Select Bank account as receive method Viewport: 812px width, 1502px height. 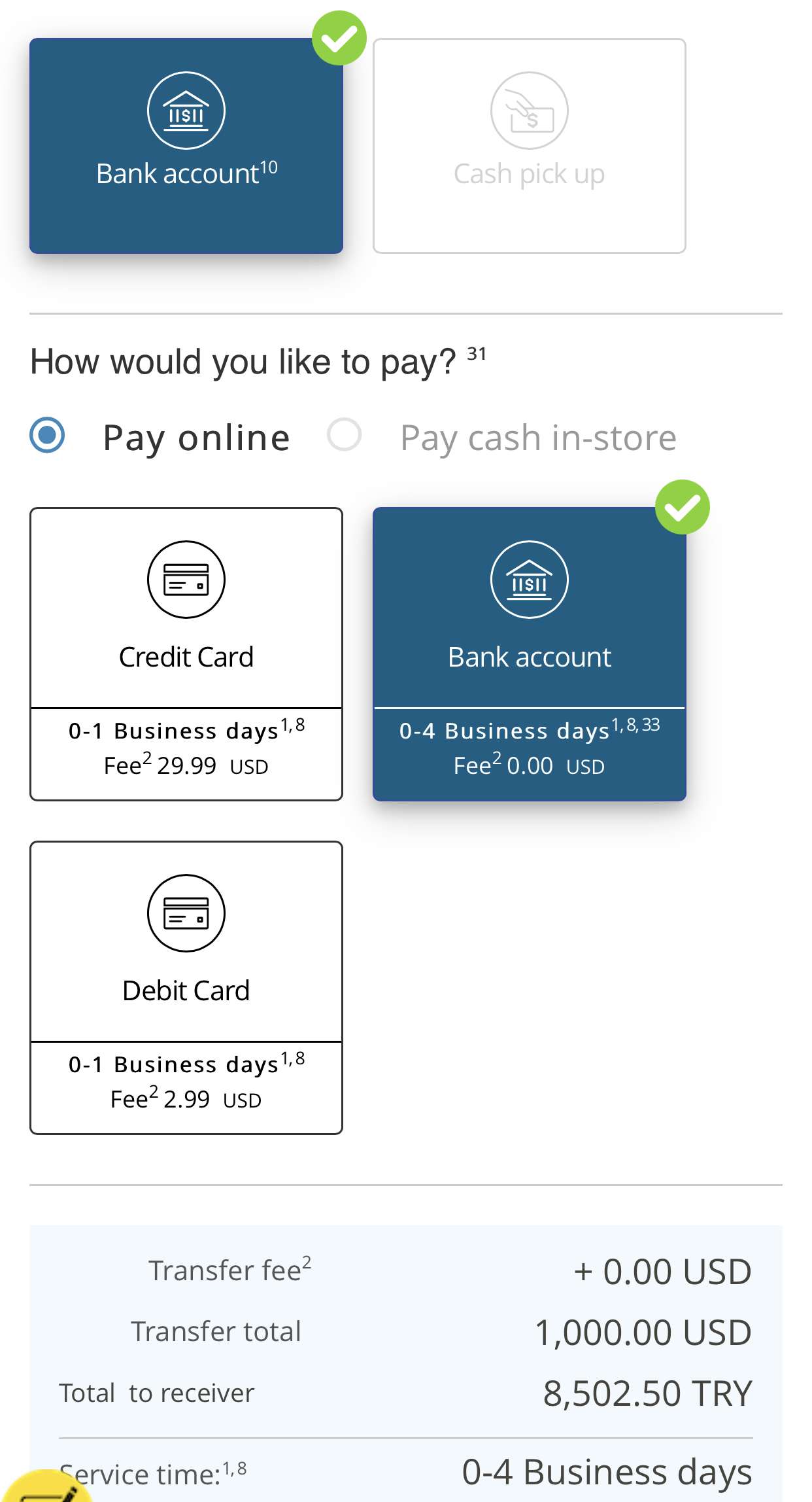(x=186, y=145)
